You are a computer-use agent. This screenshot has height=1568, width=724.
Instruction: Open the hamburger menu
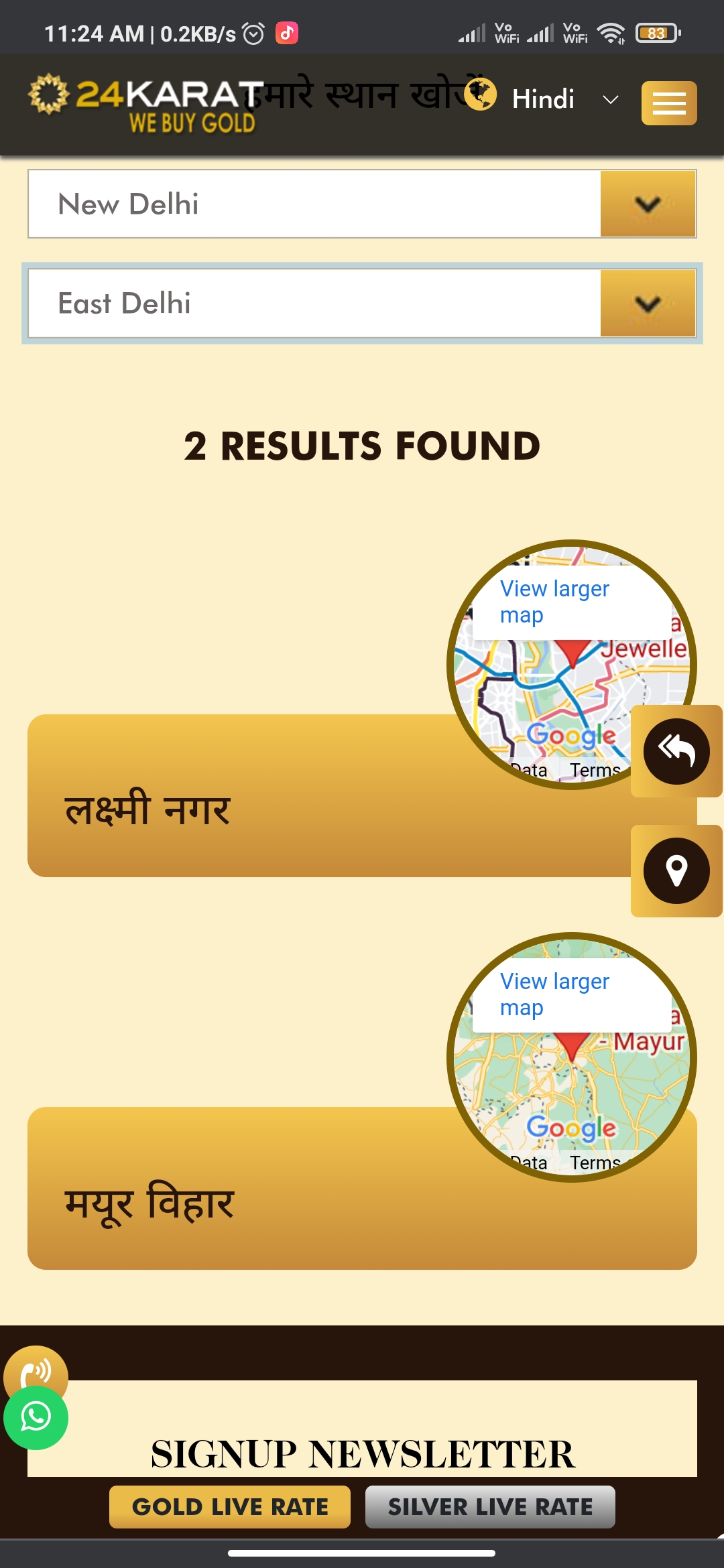click(668, 103)
